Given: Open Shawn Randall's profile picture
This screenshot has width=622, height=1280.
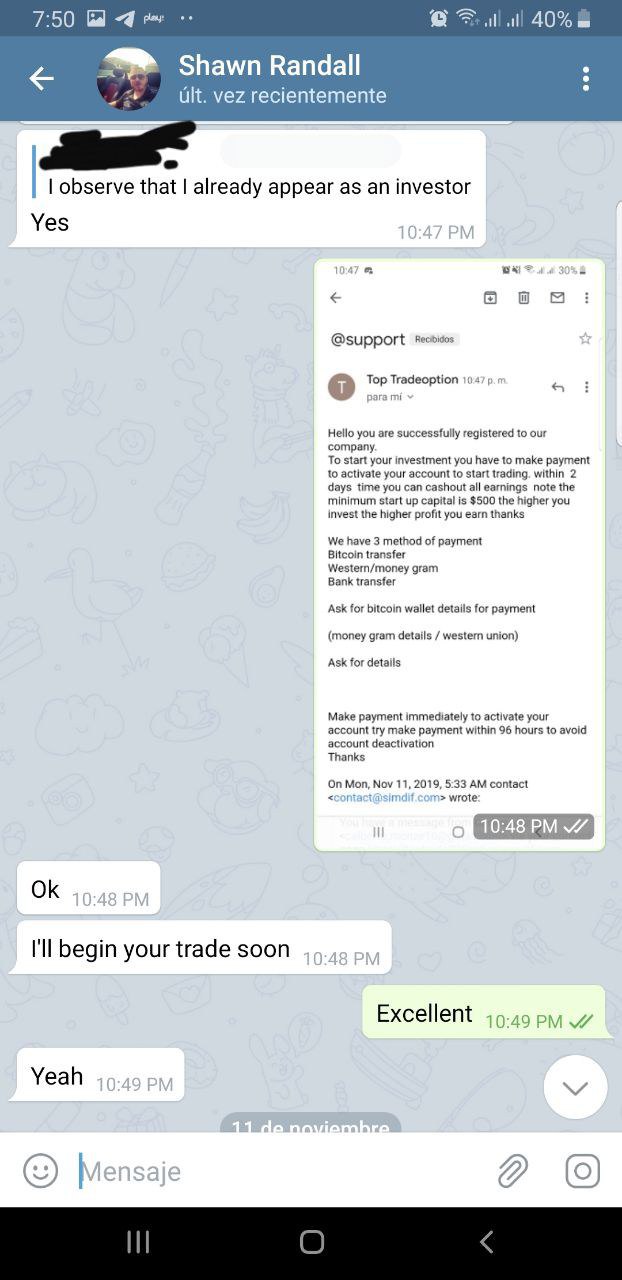Looking at the screenshot, I should 128,79.
